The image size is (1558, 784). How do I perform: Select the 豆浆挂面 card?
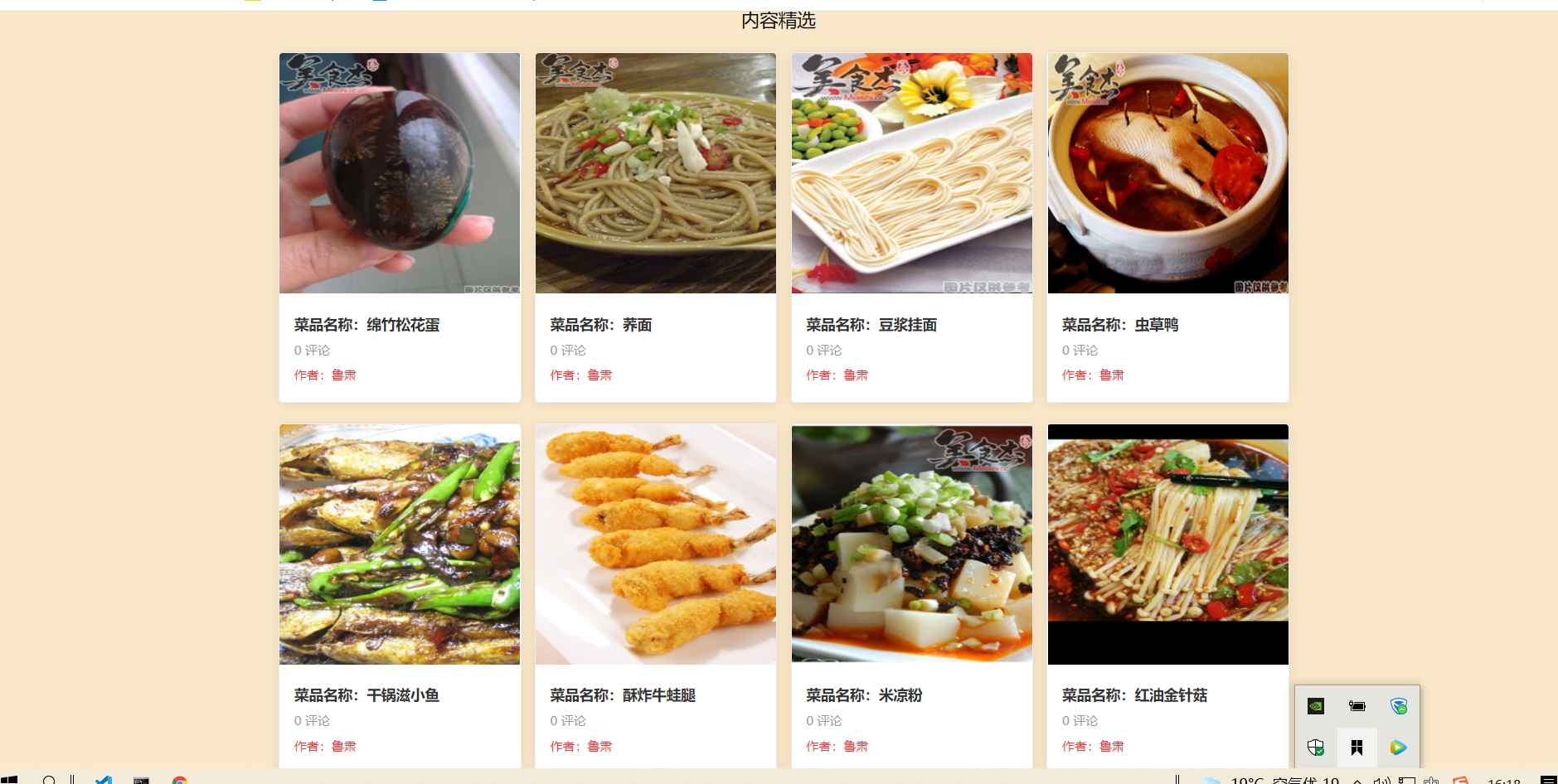(x=911, y=174)
